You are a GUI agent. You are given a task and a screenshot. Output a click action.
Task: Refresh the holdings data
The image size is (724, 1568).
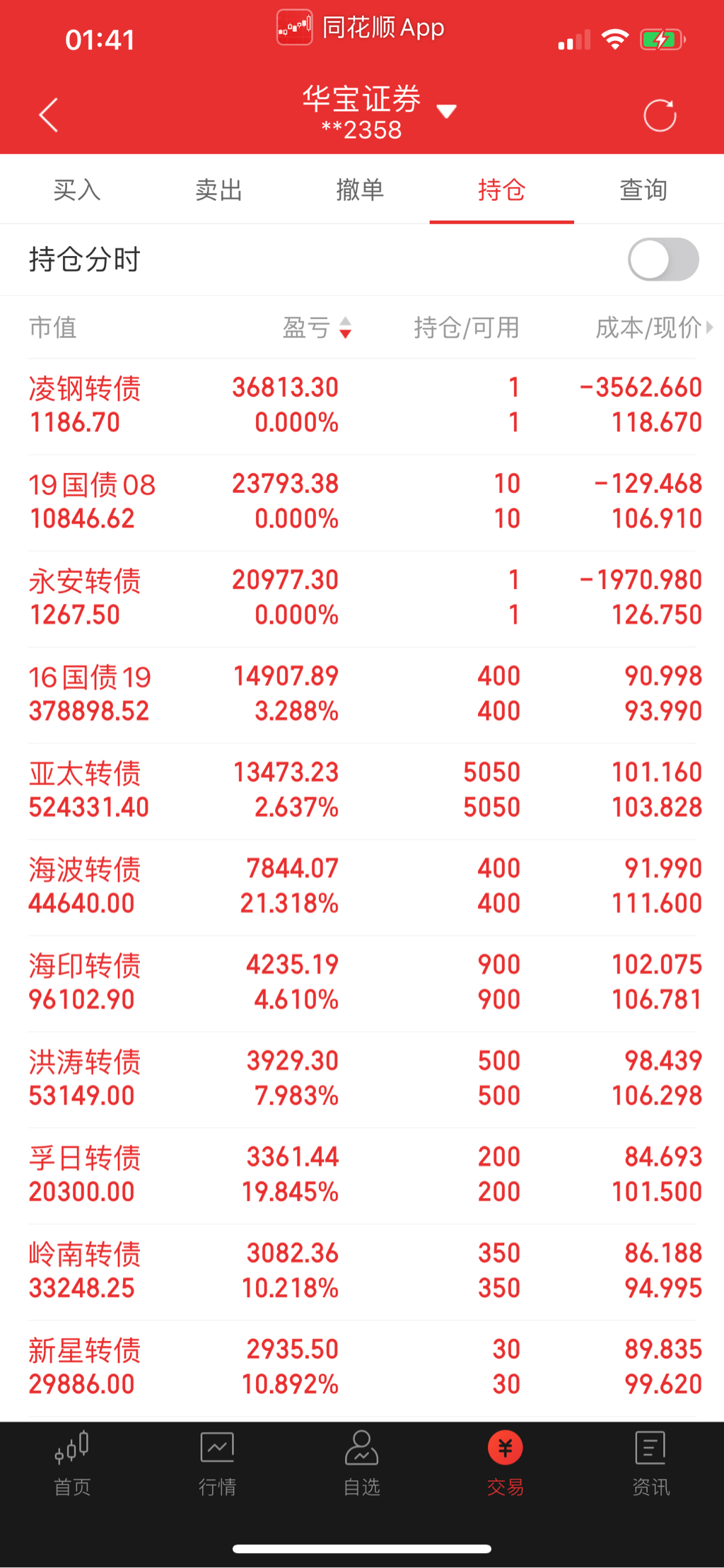(660, 115)
